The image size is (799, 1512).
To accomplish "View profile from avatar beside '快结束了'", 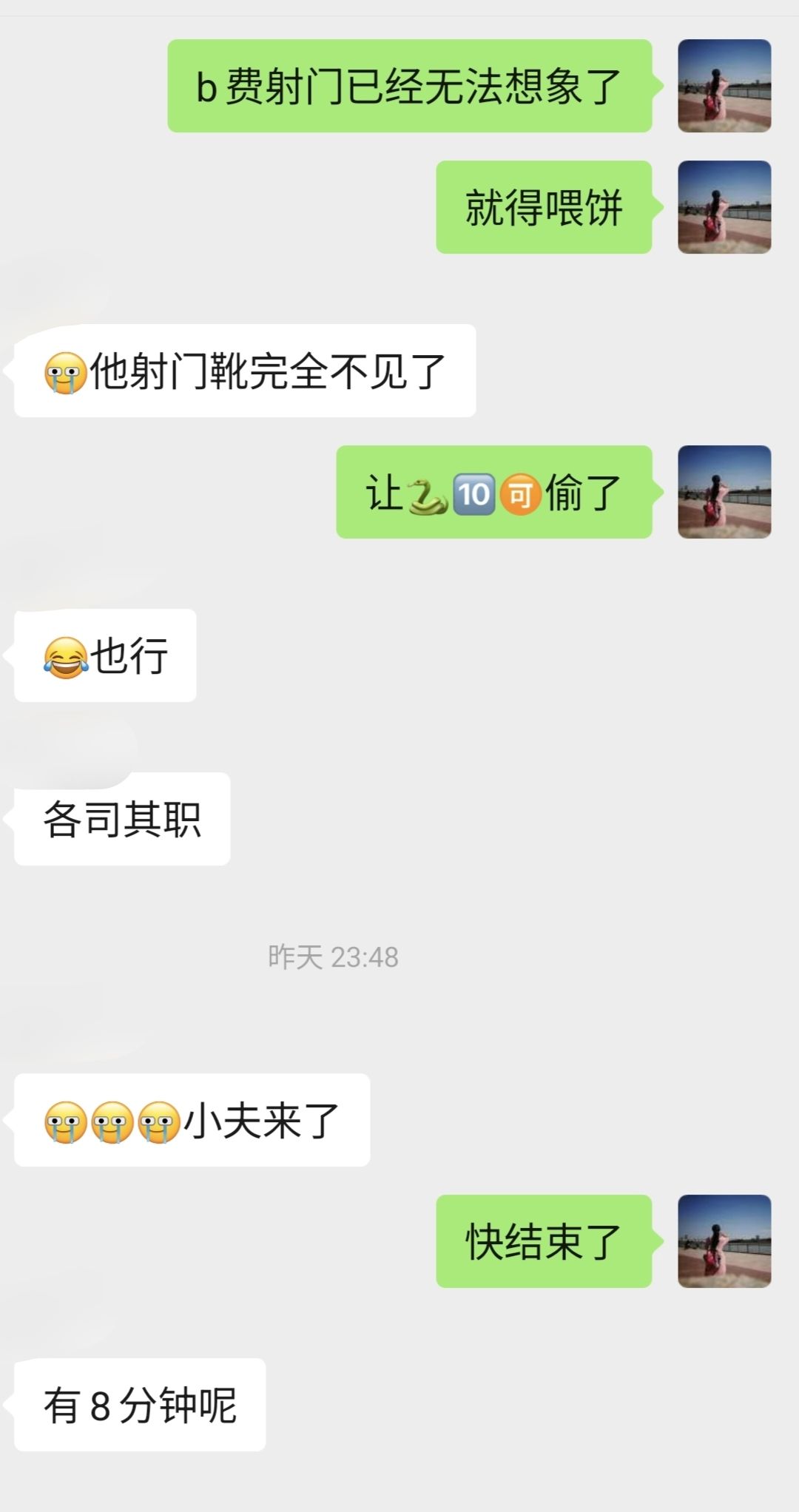I will coord(724,1241).
